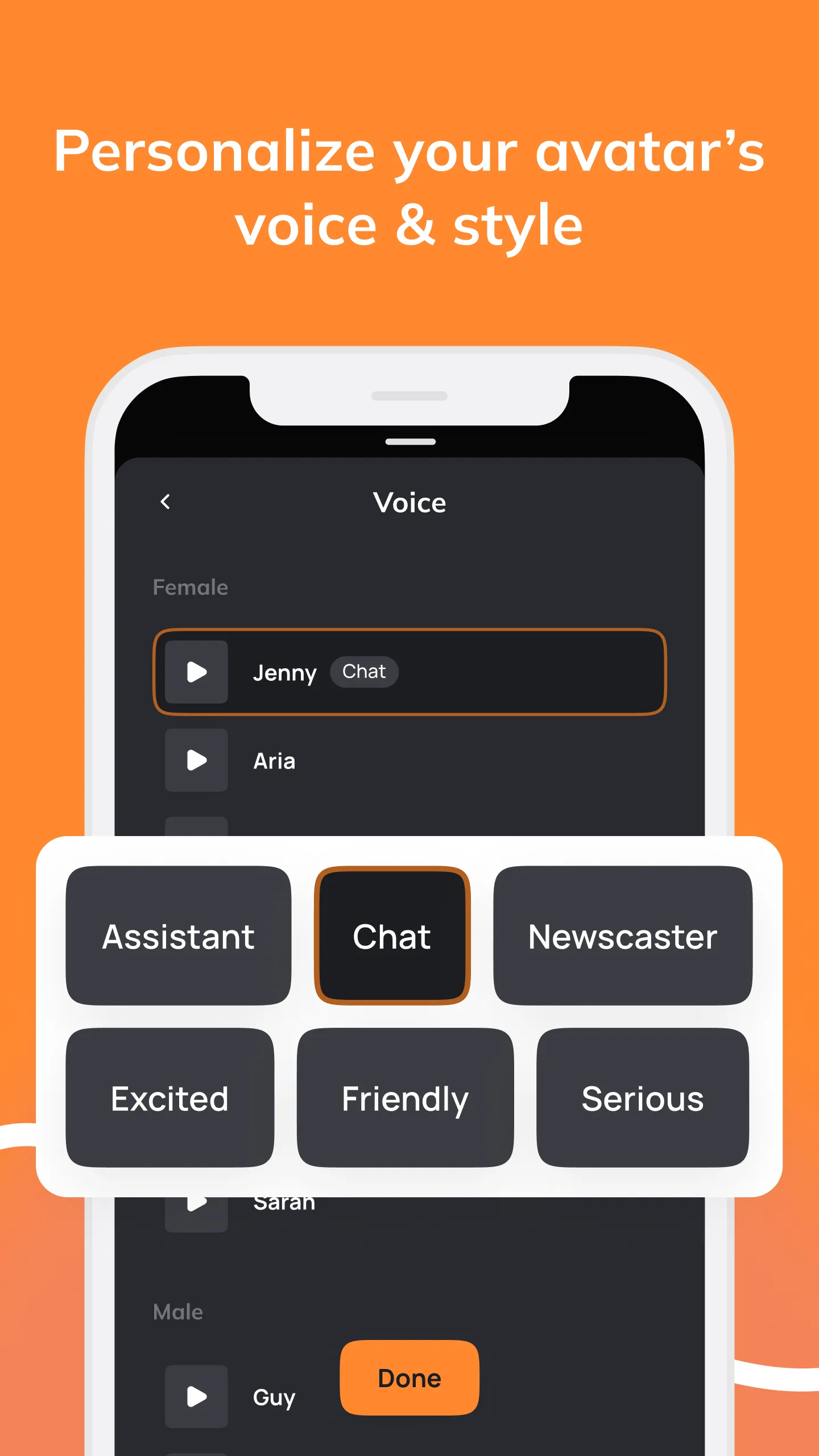Screen dimensions: 819x1456
Task: Select the Assistant voice style
Action: (x=178, y=937)
